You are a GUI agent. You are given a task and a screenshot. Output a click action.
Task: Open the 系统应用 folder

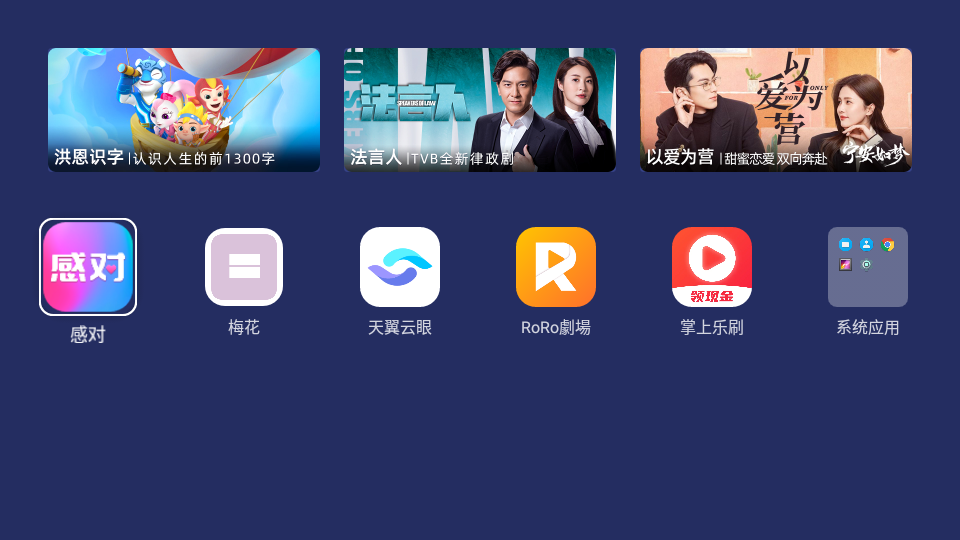click(868, 267)
